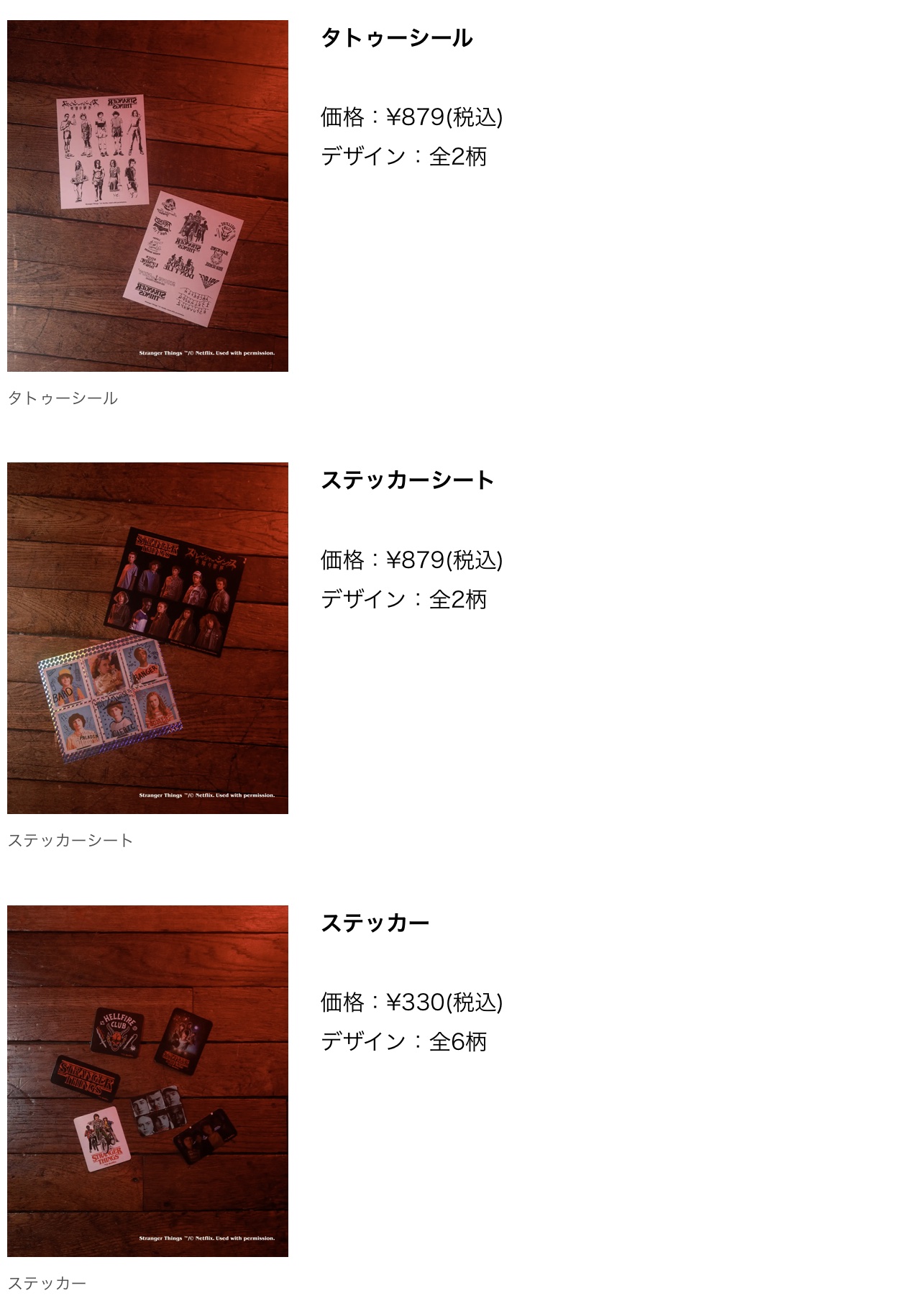Enlarge the ステッカーシート product photo
This screenshot has height=1316, width=906.
pos(147,638)
